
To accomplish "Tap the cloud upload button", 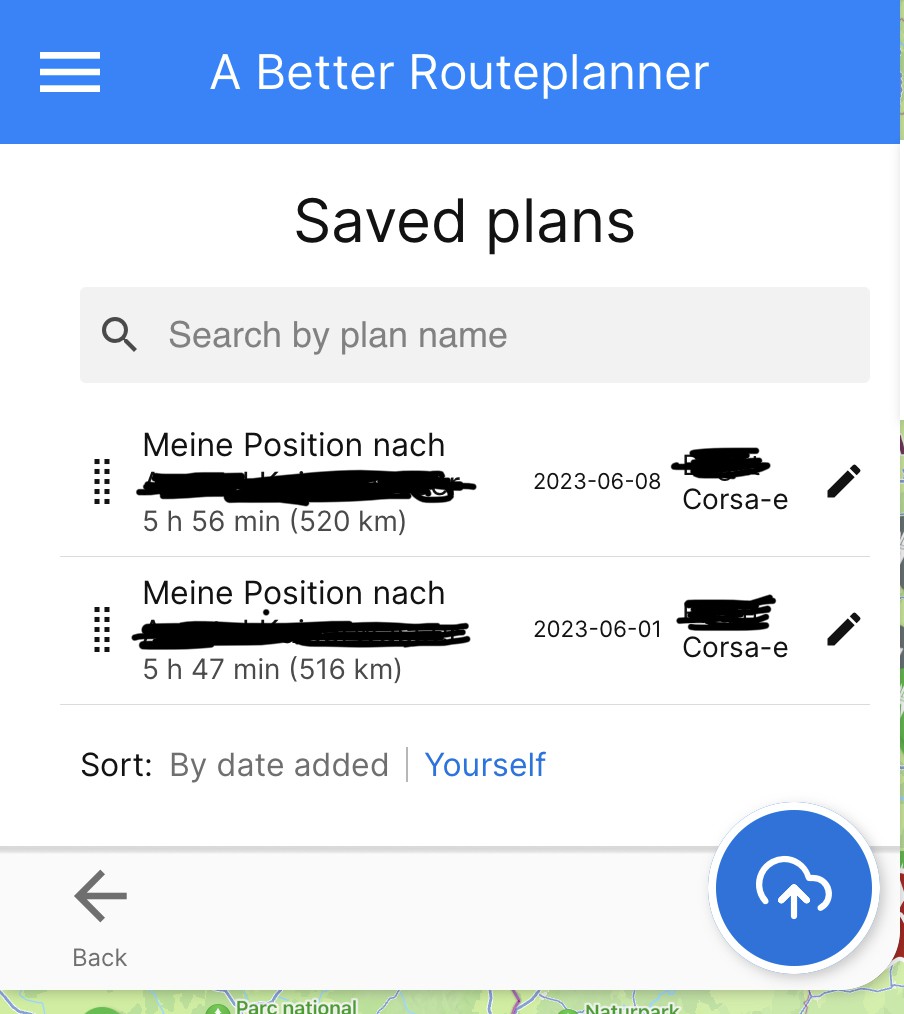I will (794, 889).
